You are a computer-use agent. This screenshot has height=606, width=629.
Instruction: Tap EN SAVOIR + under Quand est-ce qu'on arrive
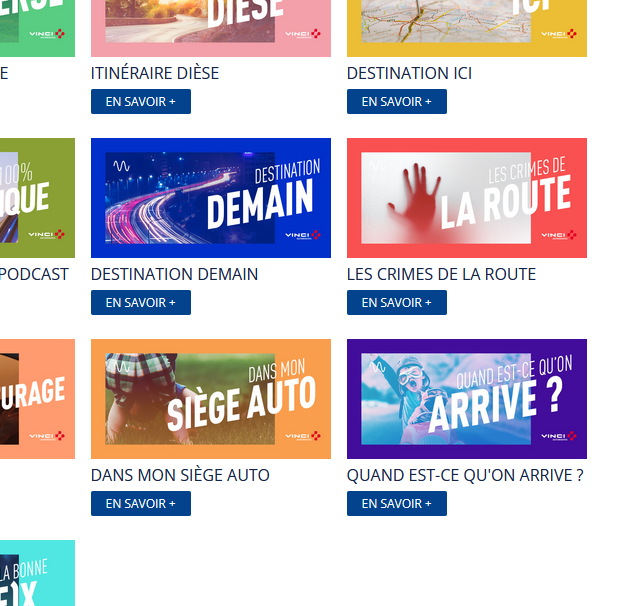coord(396,503)
